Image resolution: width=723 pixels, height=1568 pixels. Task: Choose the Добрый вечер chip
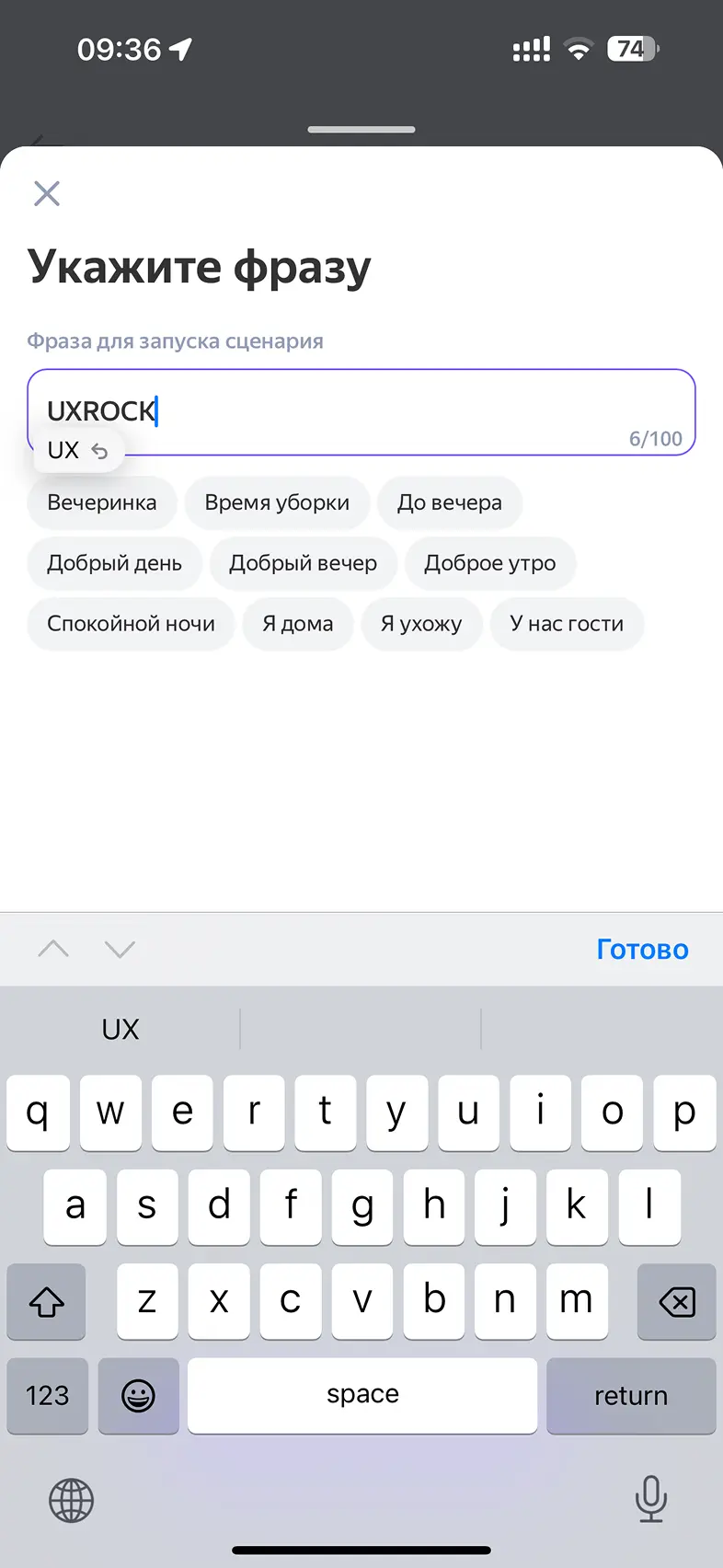point(303,563)
